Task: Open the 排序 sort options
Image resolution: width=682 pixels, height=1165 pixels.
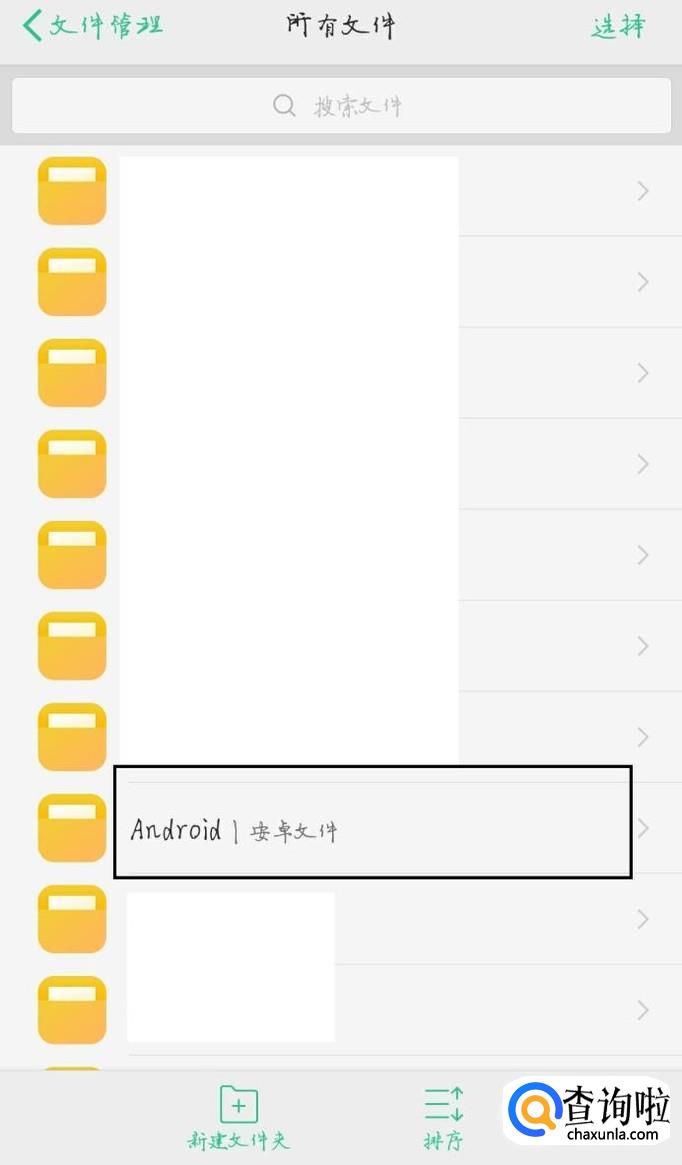Action: [x=443, y=1117]
